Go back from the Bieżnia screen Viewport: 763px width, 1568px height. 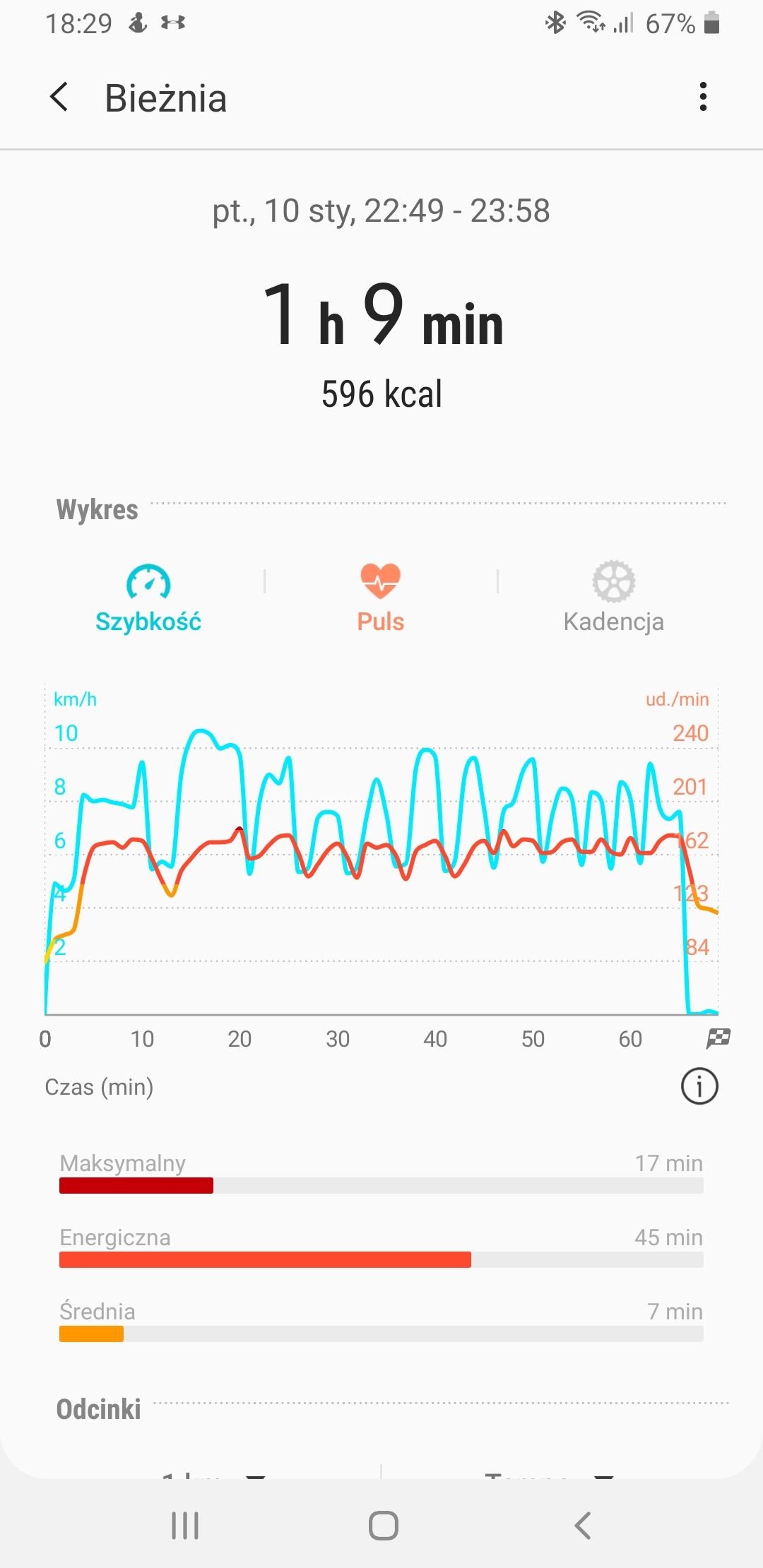pos(60,97)
